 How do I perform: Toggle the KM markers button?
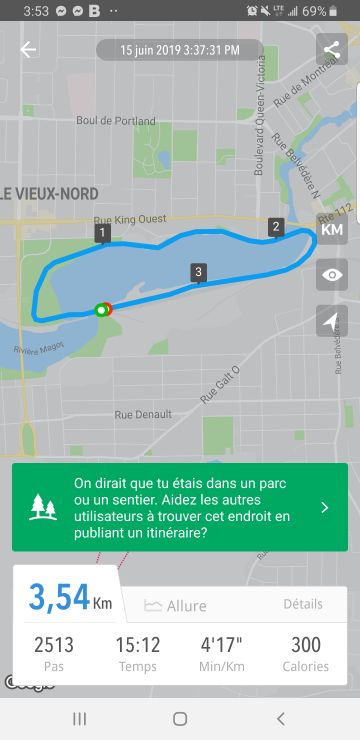coord(332,229)
